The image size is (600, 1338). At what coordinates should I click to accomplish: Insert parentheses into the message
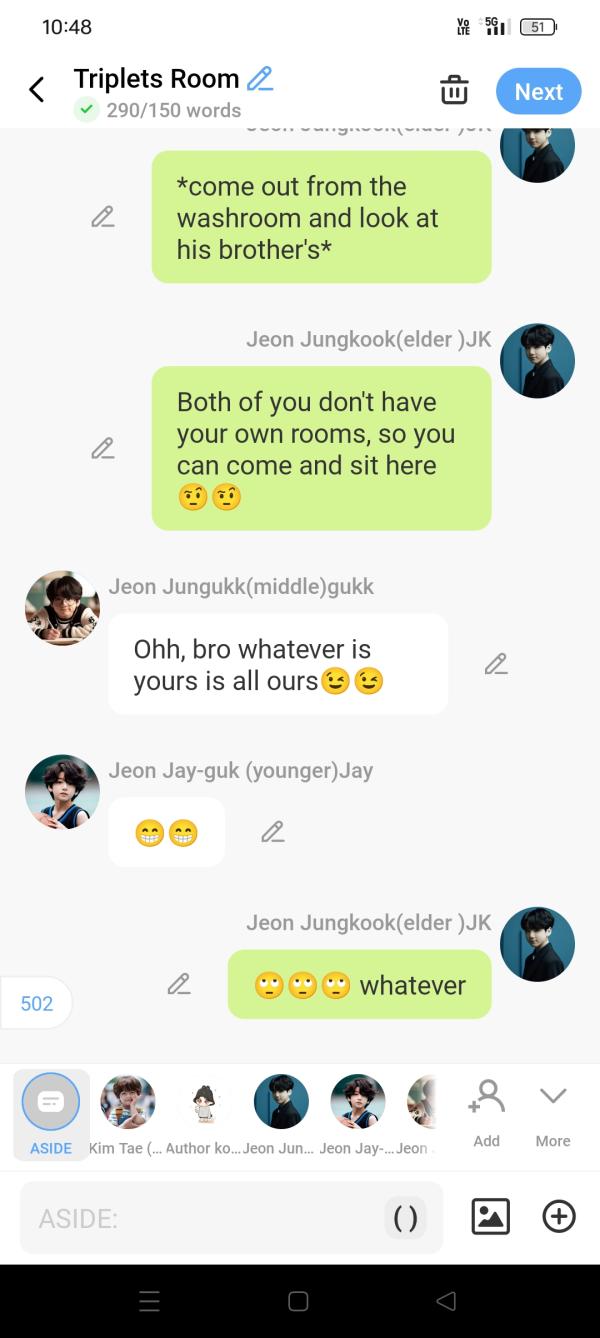405,1217
